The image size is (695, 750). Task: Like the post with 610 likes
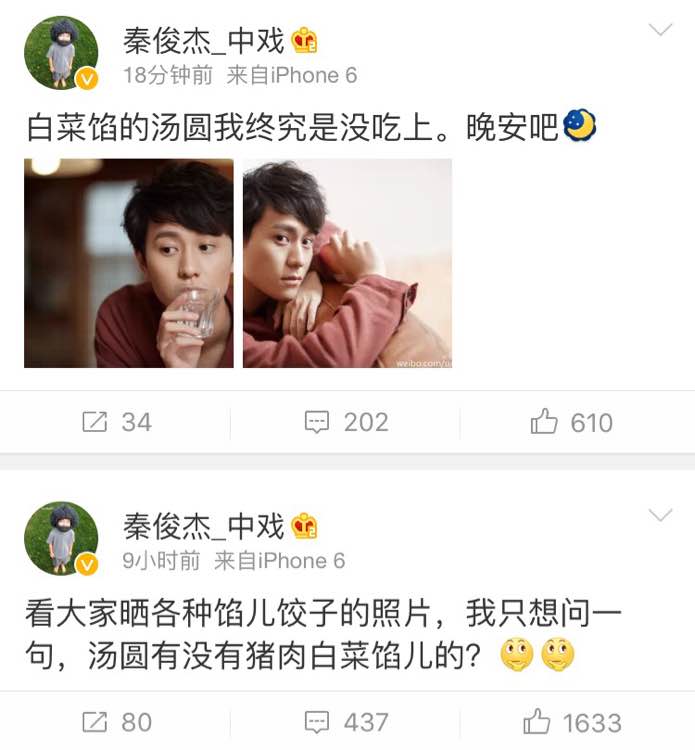coord(571,423)
